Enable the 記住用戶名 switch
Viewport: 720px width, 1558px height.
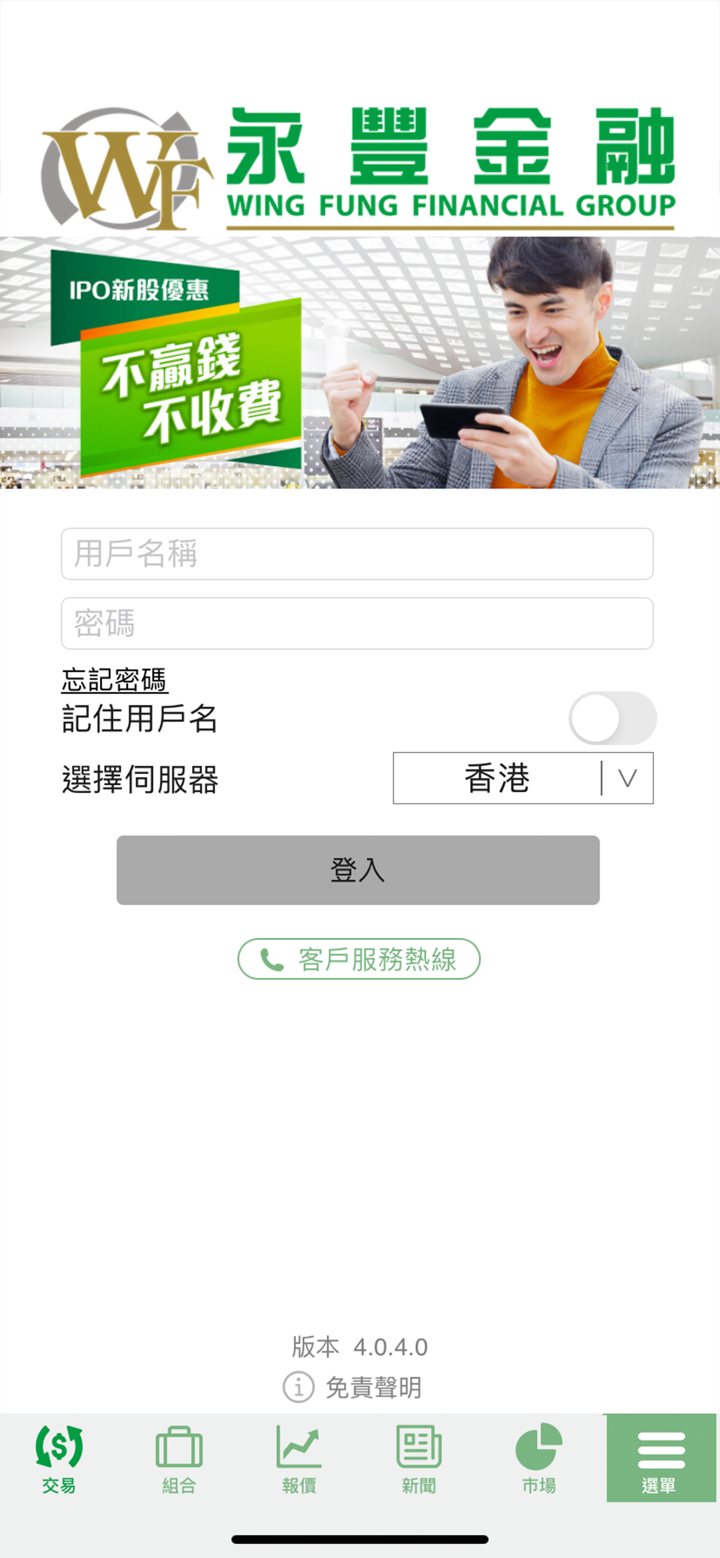click(x=612, y=718)
